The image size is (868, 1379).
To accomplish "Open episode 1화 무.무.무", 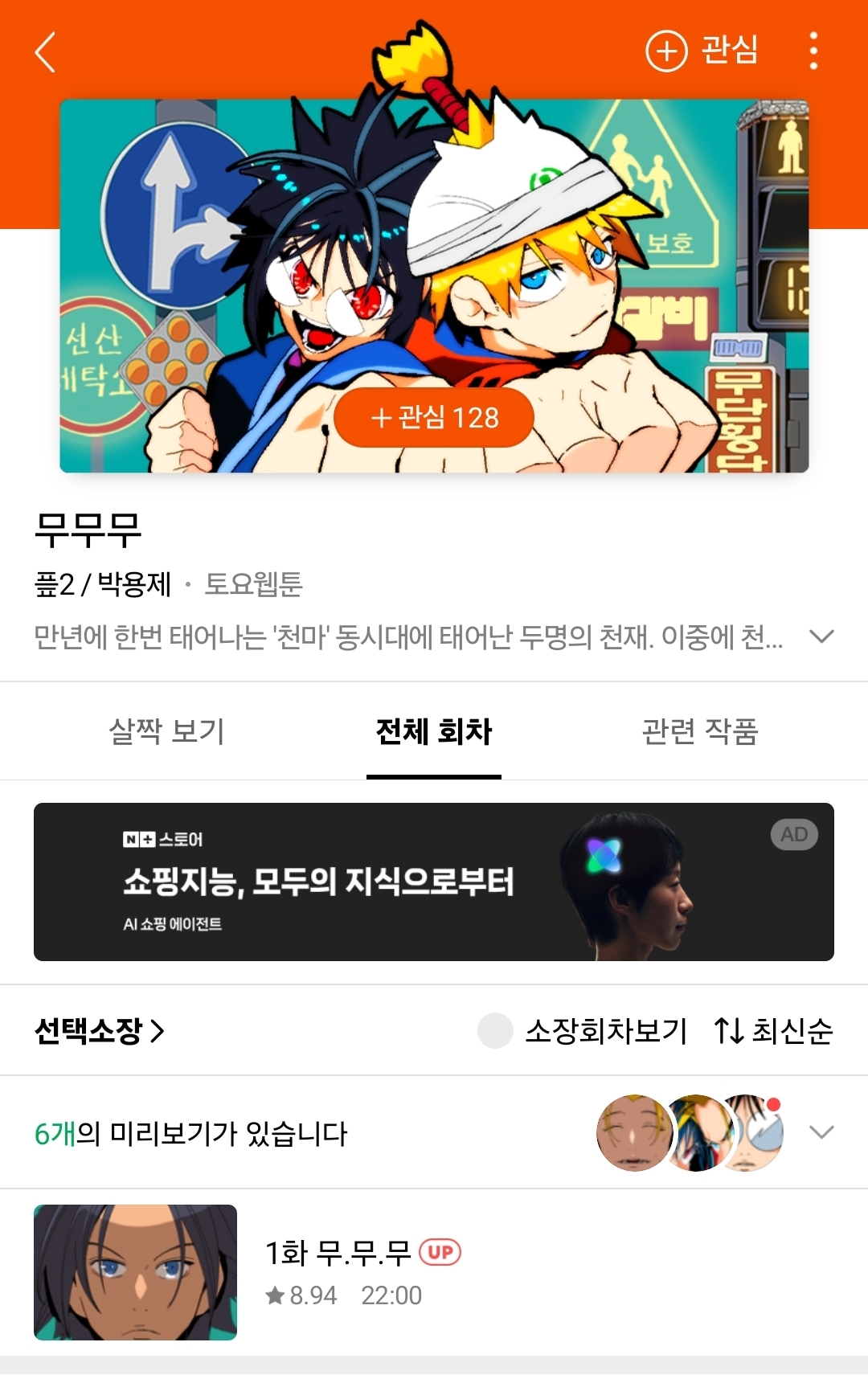I will click(x=434, y=1272).
